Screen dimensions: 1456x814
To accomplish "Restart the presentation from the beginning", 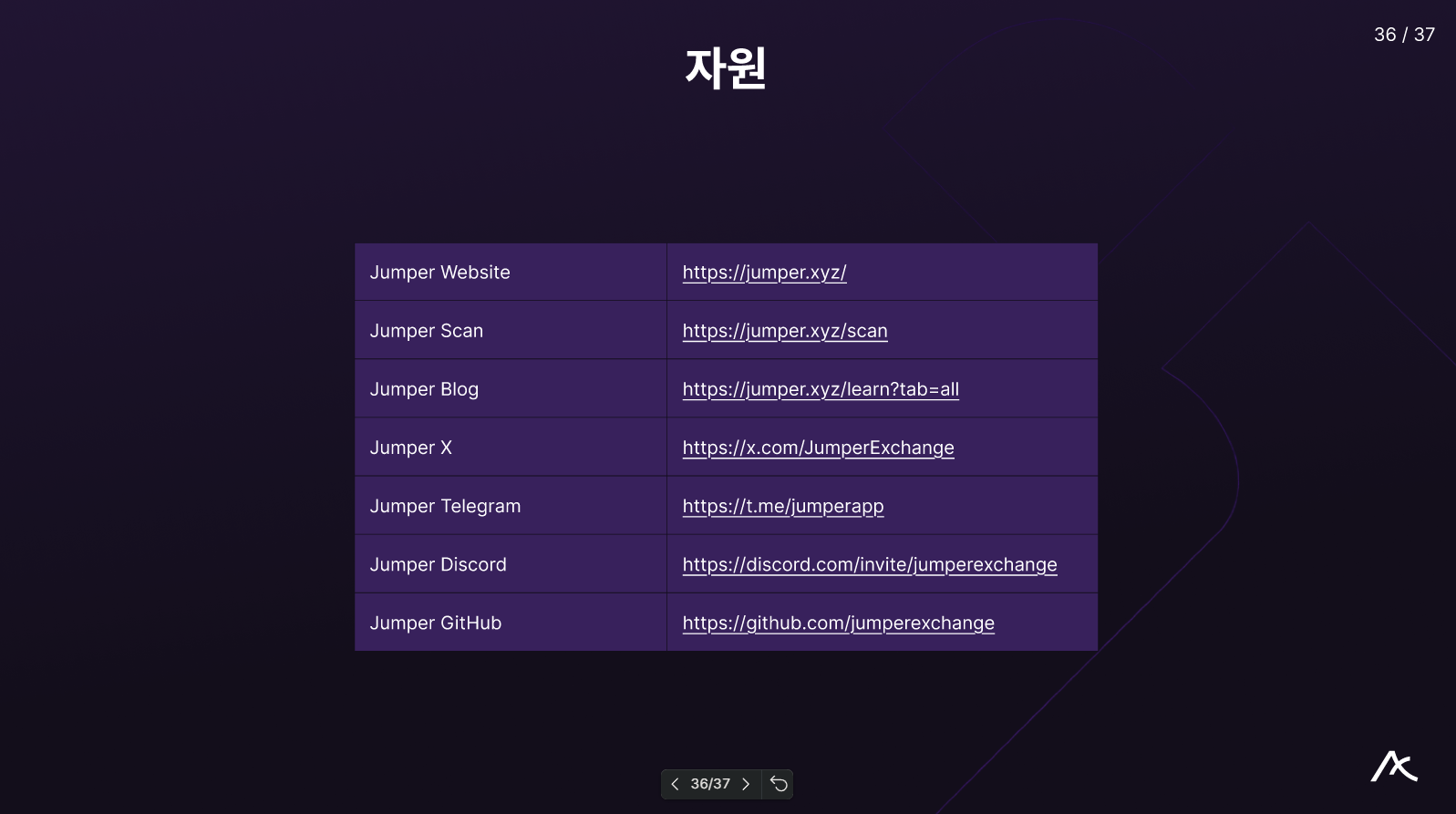I will point(779,784).
